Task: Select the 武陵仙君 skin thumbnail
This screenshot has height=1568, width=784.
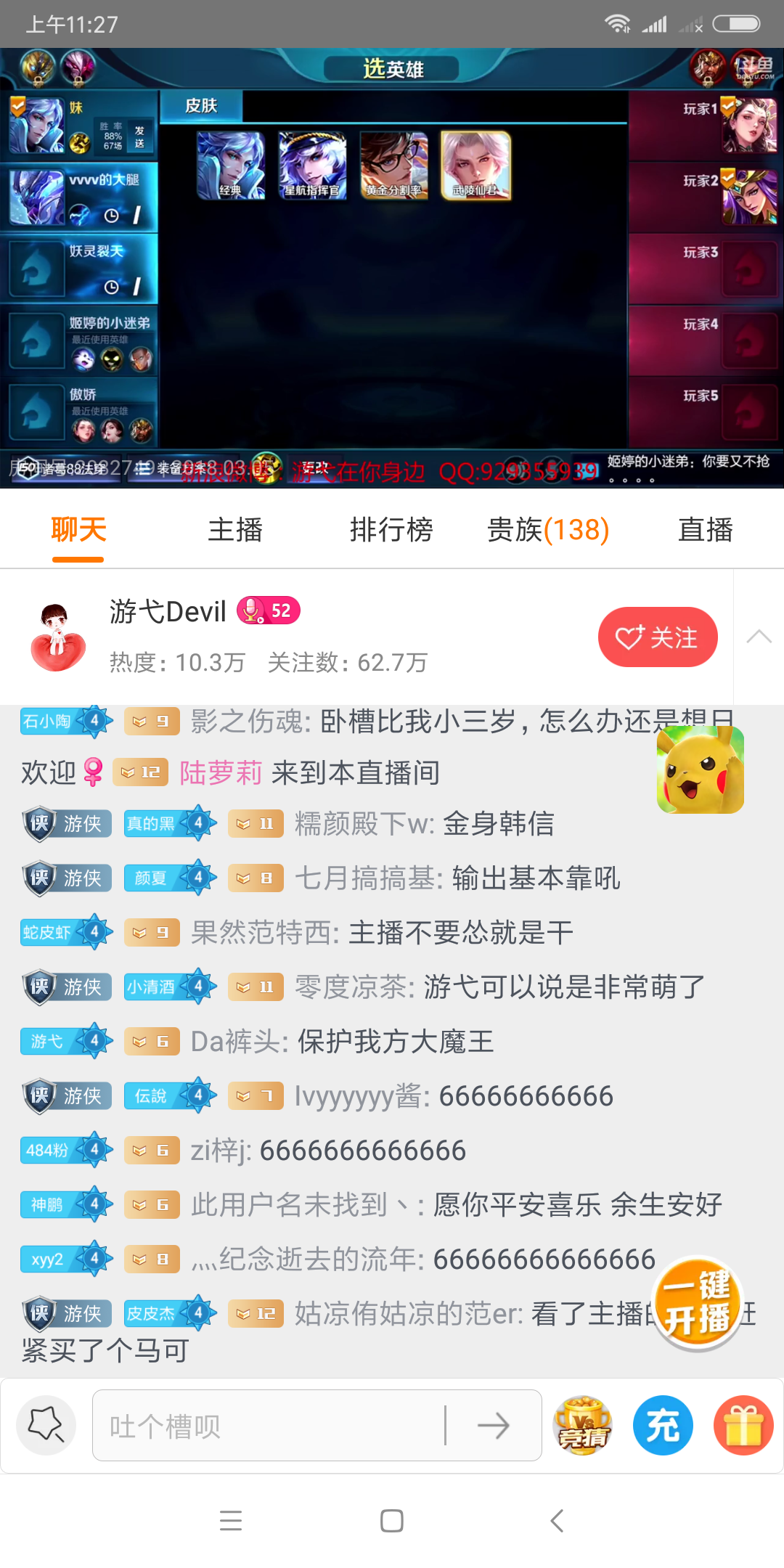Action: click(475, 166)
